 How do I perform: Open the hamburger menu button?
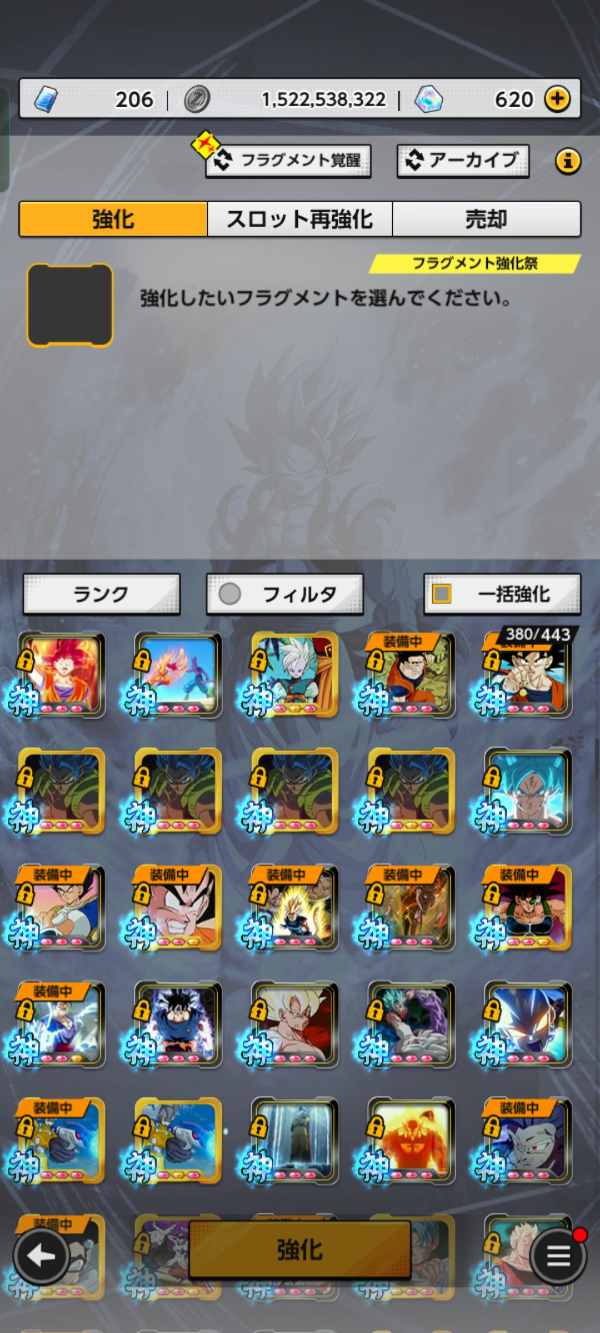pos(558,1256)
